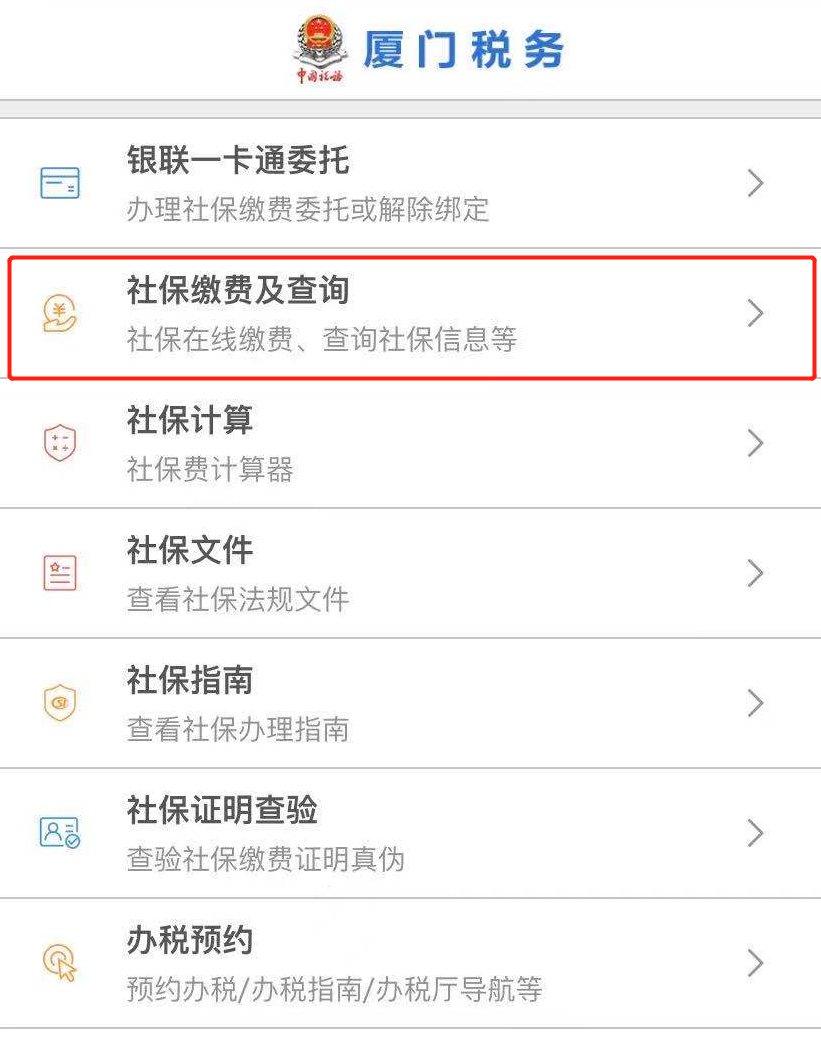
Task: Open 社保证明查验 verification row
Action: coord(410,833)
